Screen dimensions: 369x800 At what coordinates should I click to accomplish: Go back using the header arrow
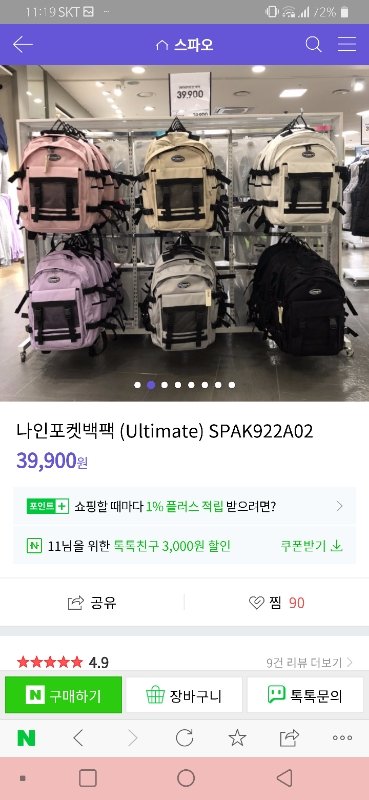pos(23,44)
